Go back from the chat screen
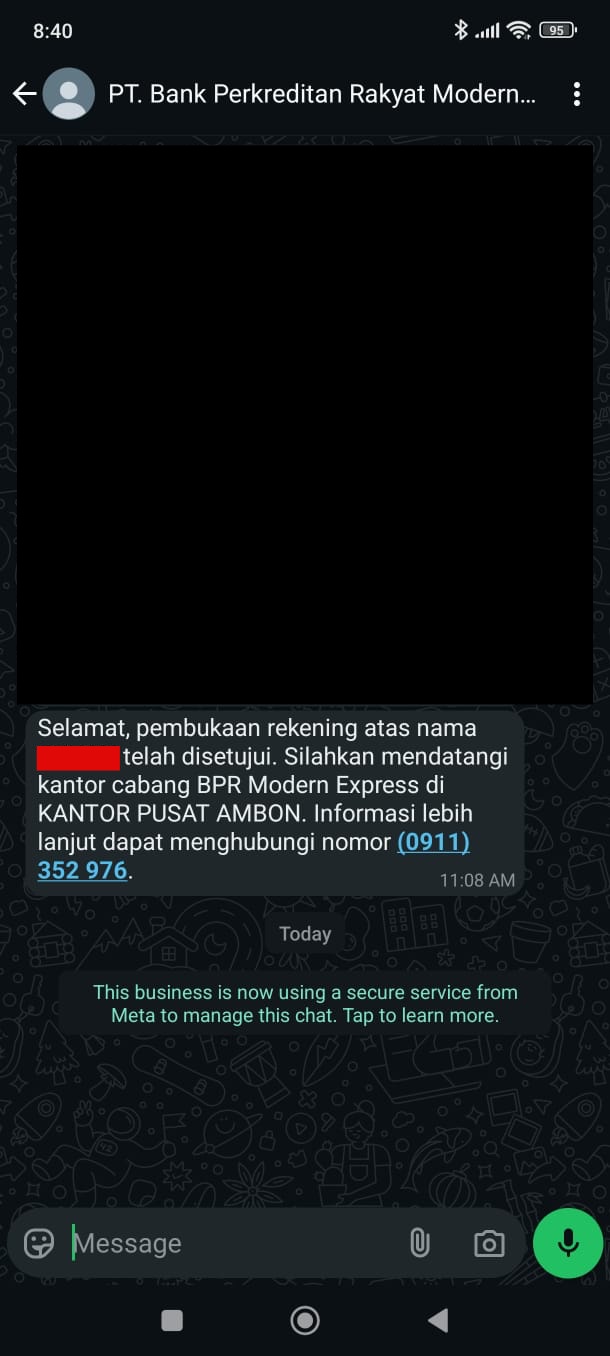 pos(24,94)
